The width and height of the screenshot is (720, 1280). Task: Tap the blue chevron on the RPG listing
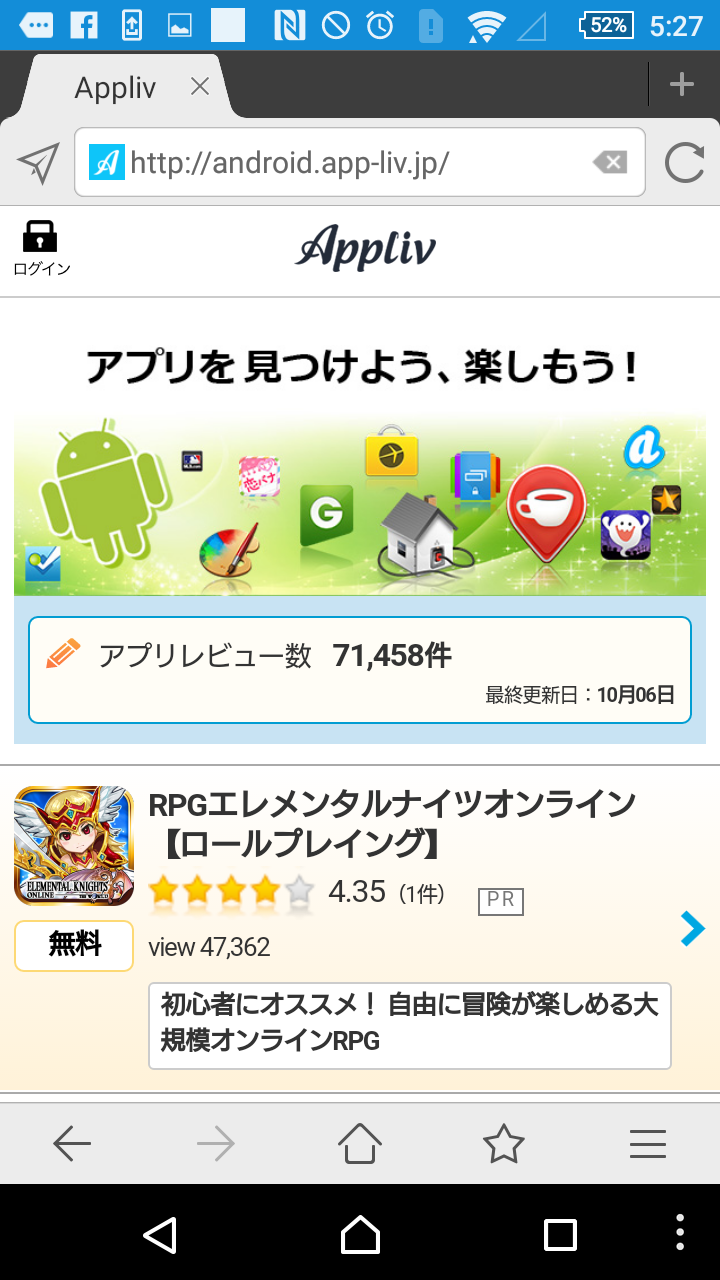tap(692, 928)
